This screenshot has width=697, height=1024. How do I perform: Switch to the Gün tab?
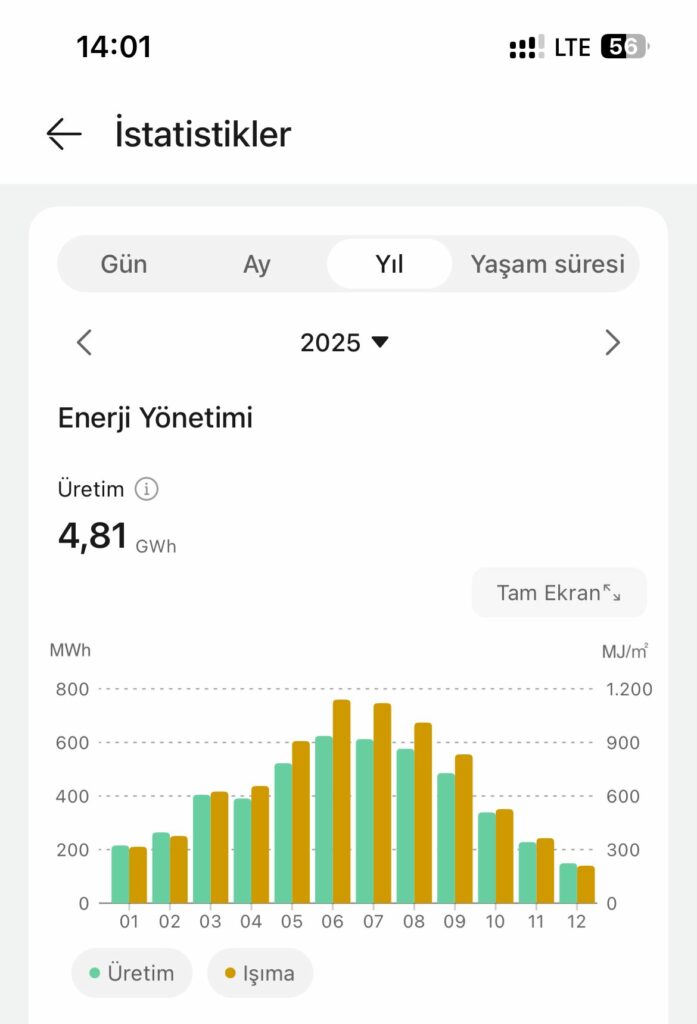point(124,264)
